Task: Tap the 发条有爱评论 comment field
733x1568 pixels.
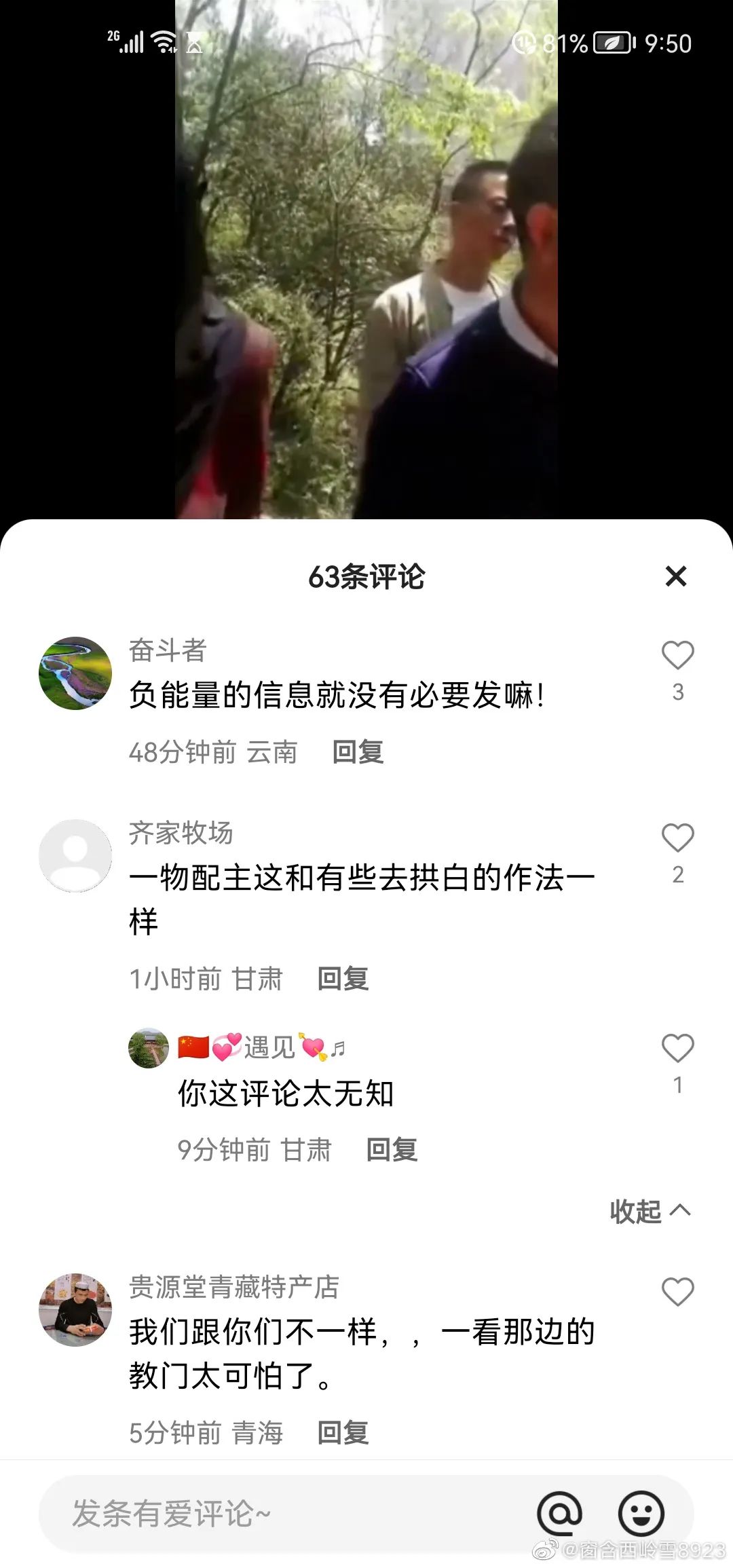Action: [271, 1514]
